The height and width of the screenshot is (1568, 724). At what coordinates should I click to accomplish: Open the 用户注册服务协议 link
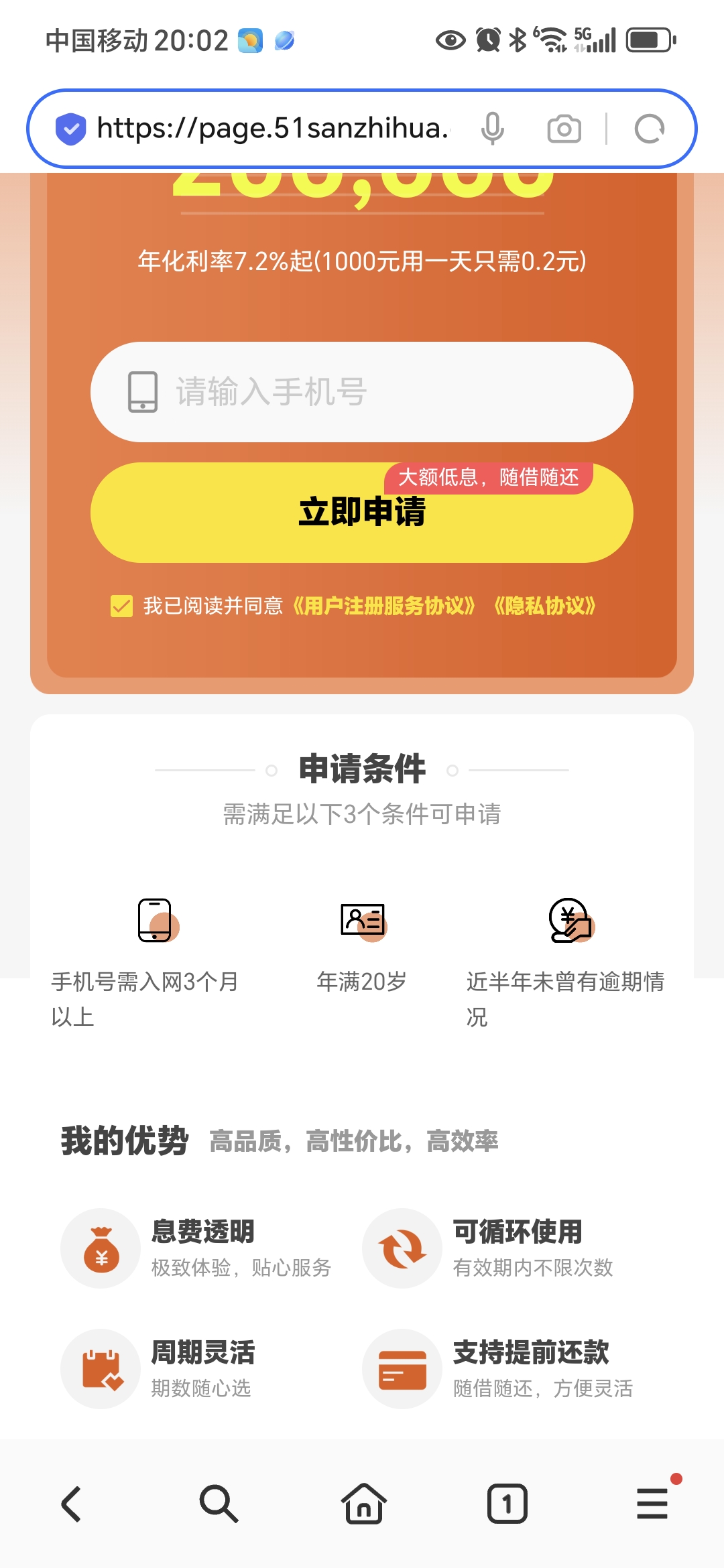coord(383,606)
